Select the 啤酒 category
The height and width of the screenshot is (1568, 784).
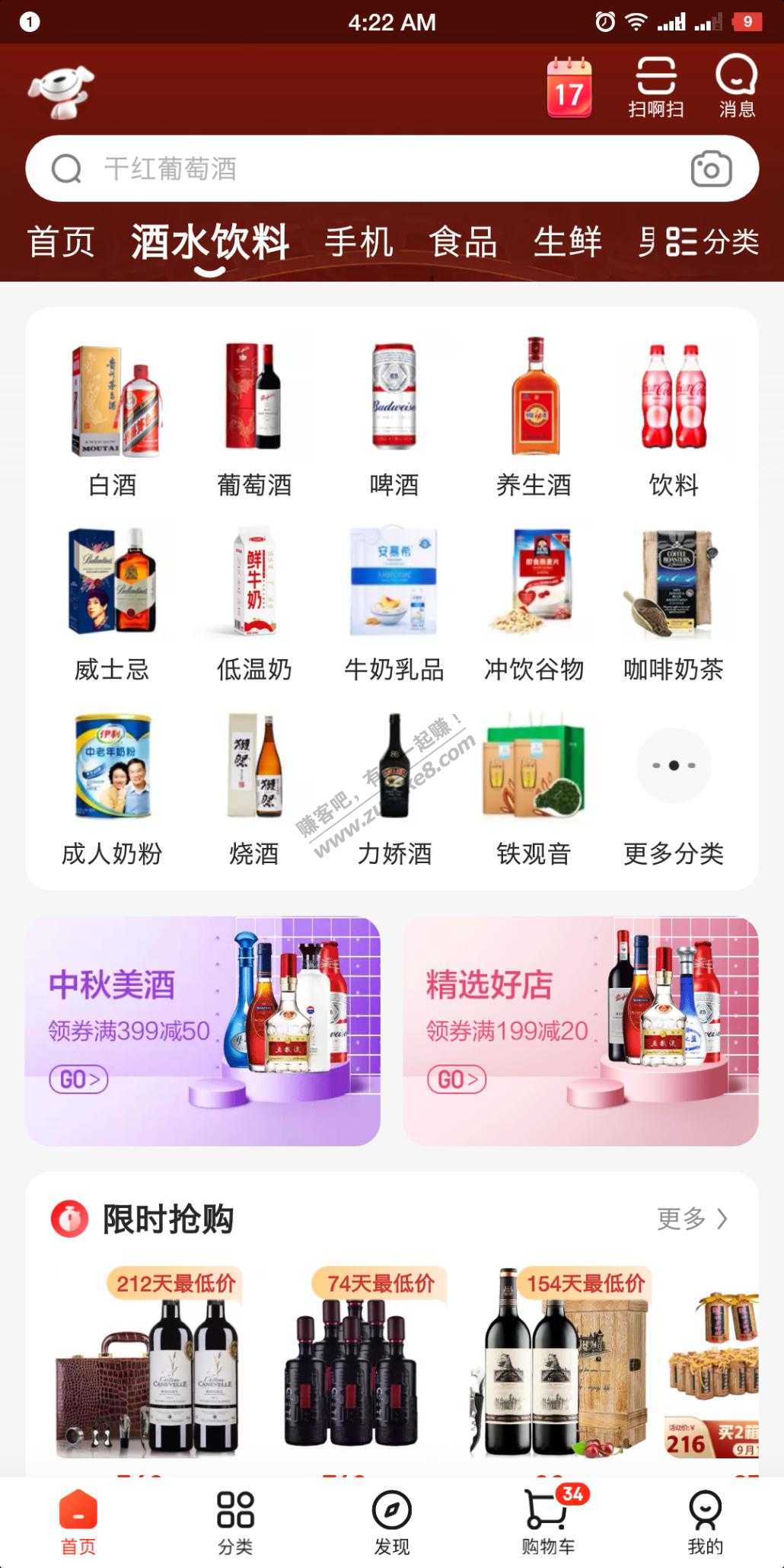tap(394, 419)
